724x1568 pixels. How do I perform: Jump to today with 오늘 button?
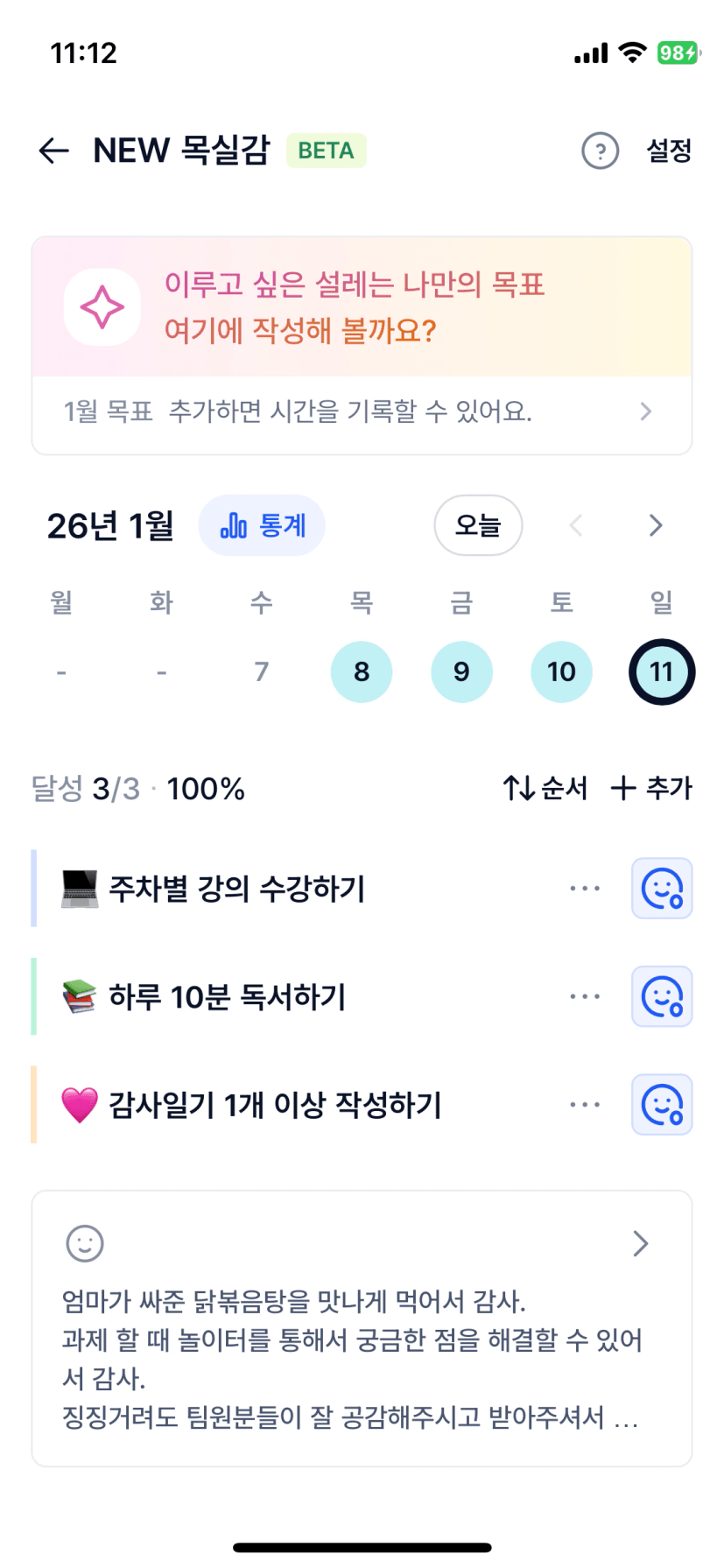coord(478,525)
